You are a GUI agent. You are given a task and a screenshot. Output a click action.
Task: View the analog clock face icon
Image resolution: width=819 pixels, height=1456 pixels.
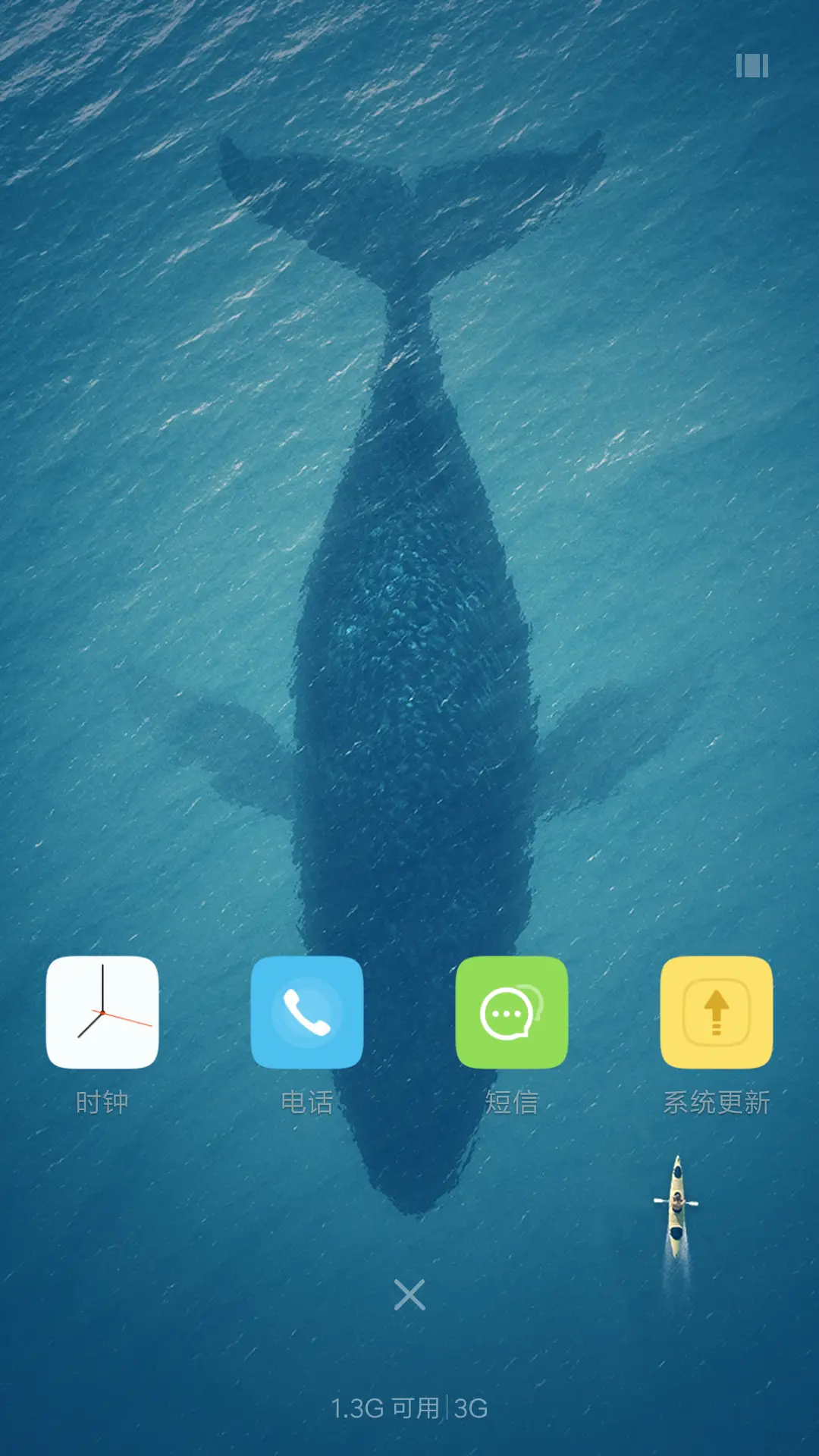click(x=102, y=1012)
